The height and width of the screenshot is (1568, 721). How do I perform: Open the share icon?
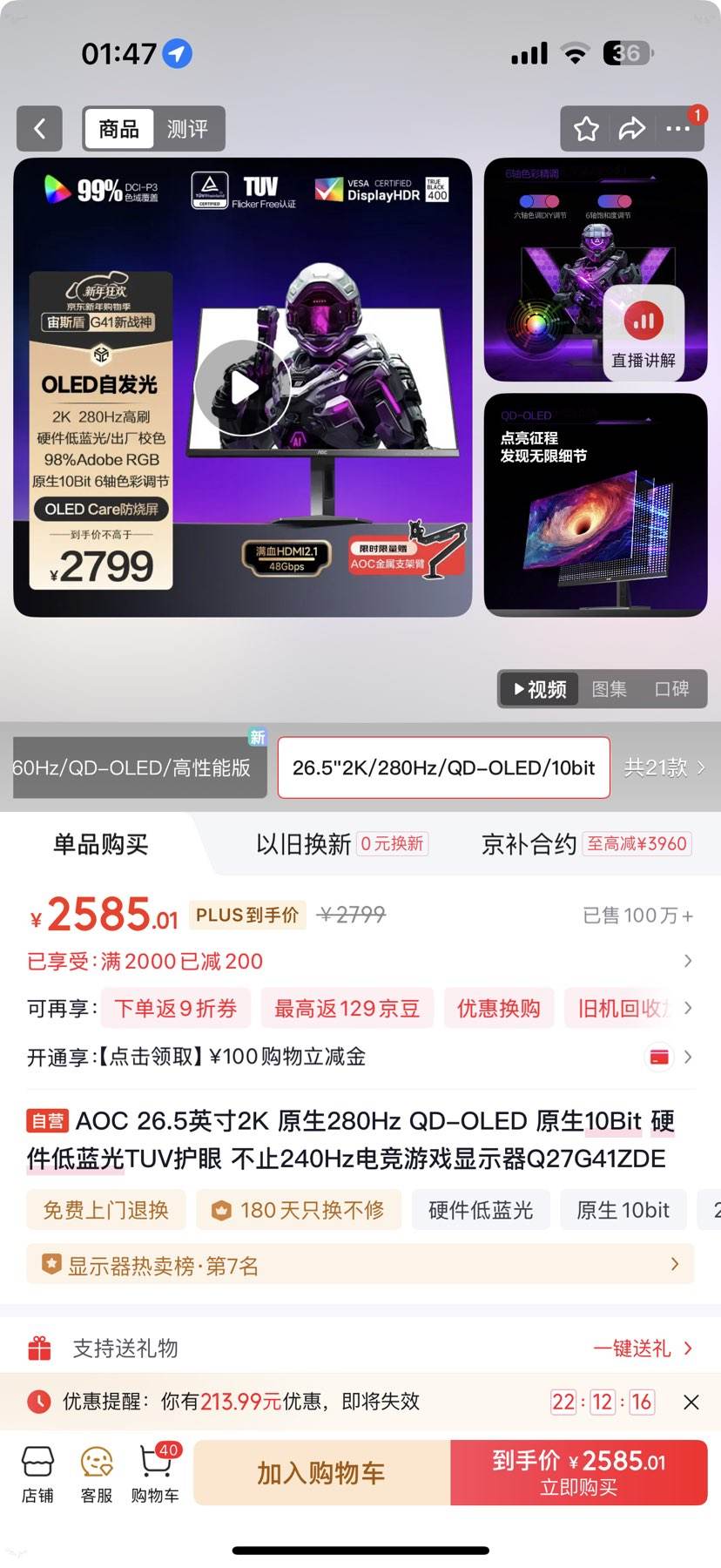[632, 128]
